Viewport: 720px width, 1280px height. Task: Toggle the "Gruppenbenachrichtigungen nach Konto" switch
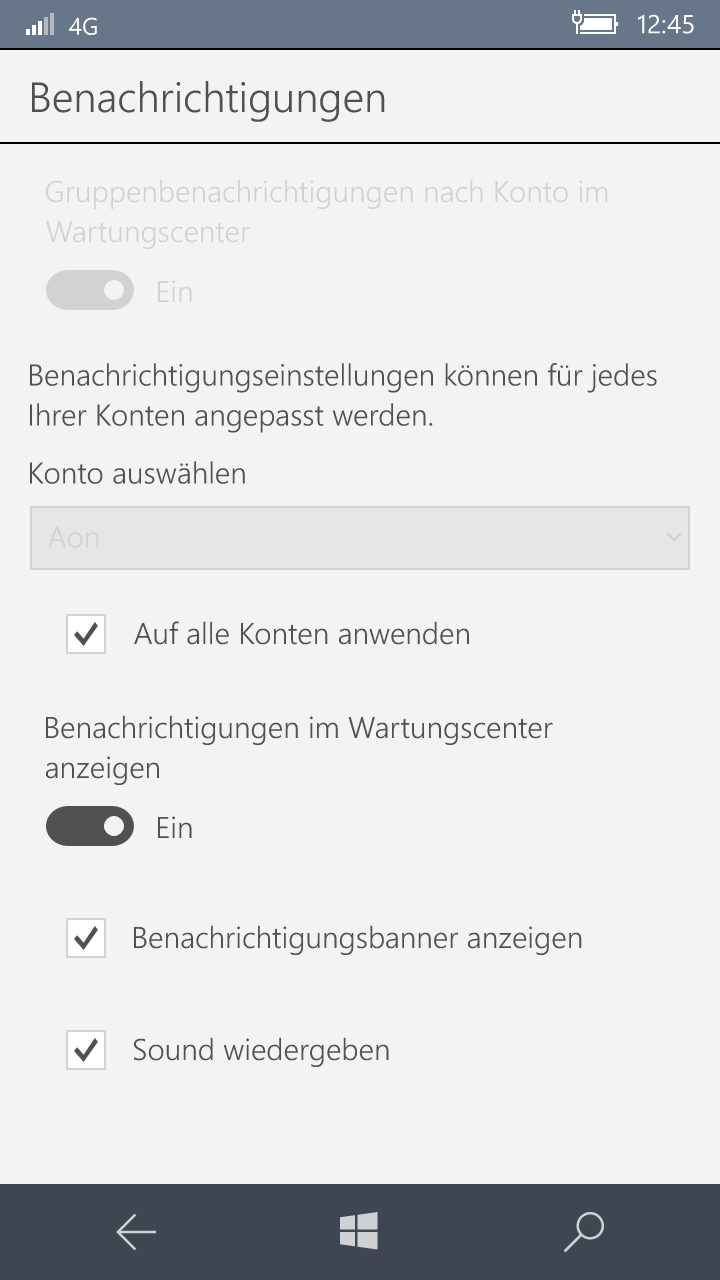[90, 290]
